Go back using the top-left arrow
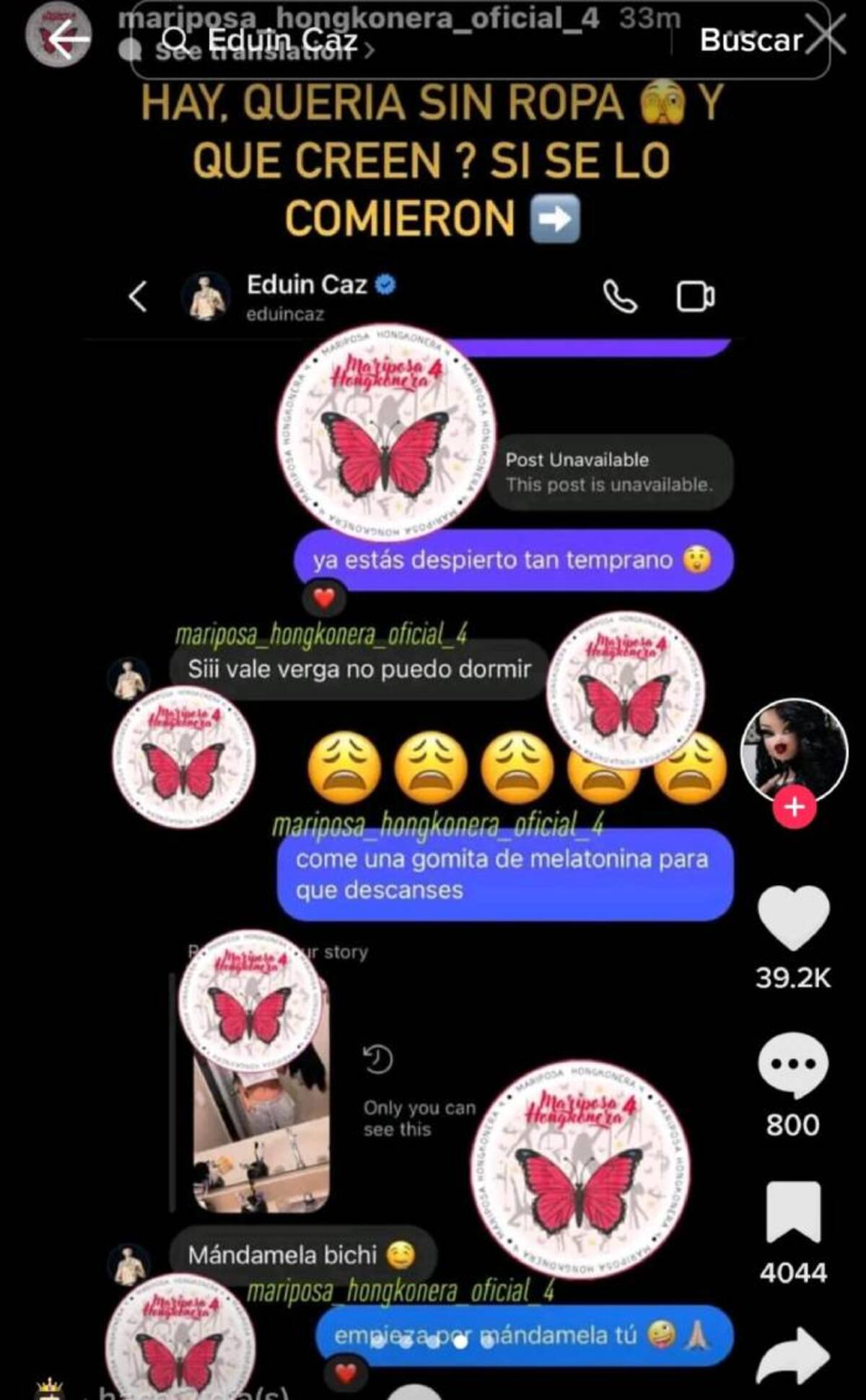Viewport: 866px width, 1400px height. point(66,39)
